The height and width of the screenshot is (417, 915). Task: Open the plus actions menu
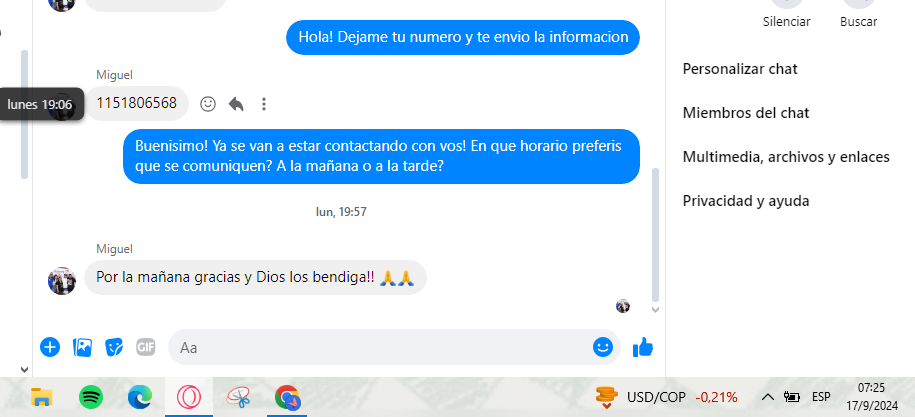(50, 347)
